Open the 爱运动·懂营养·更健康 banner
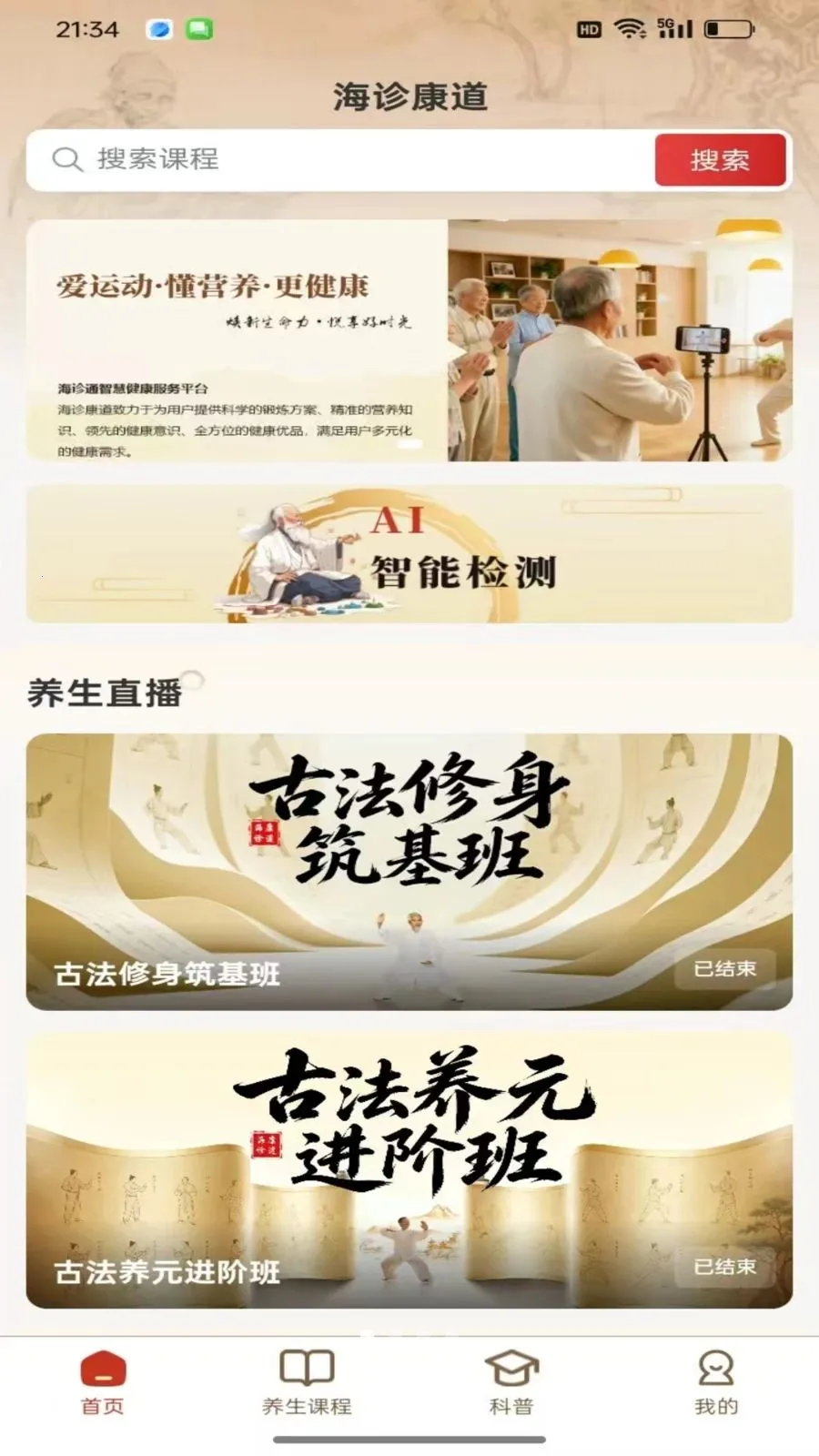 click(x=409, y=340)
